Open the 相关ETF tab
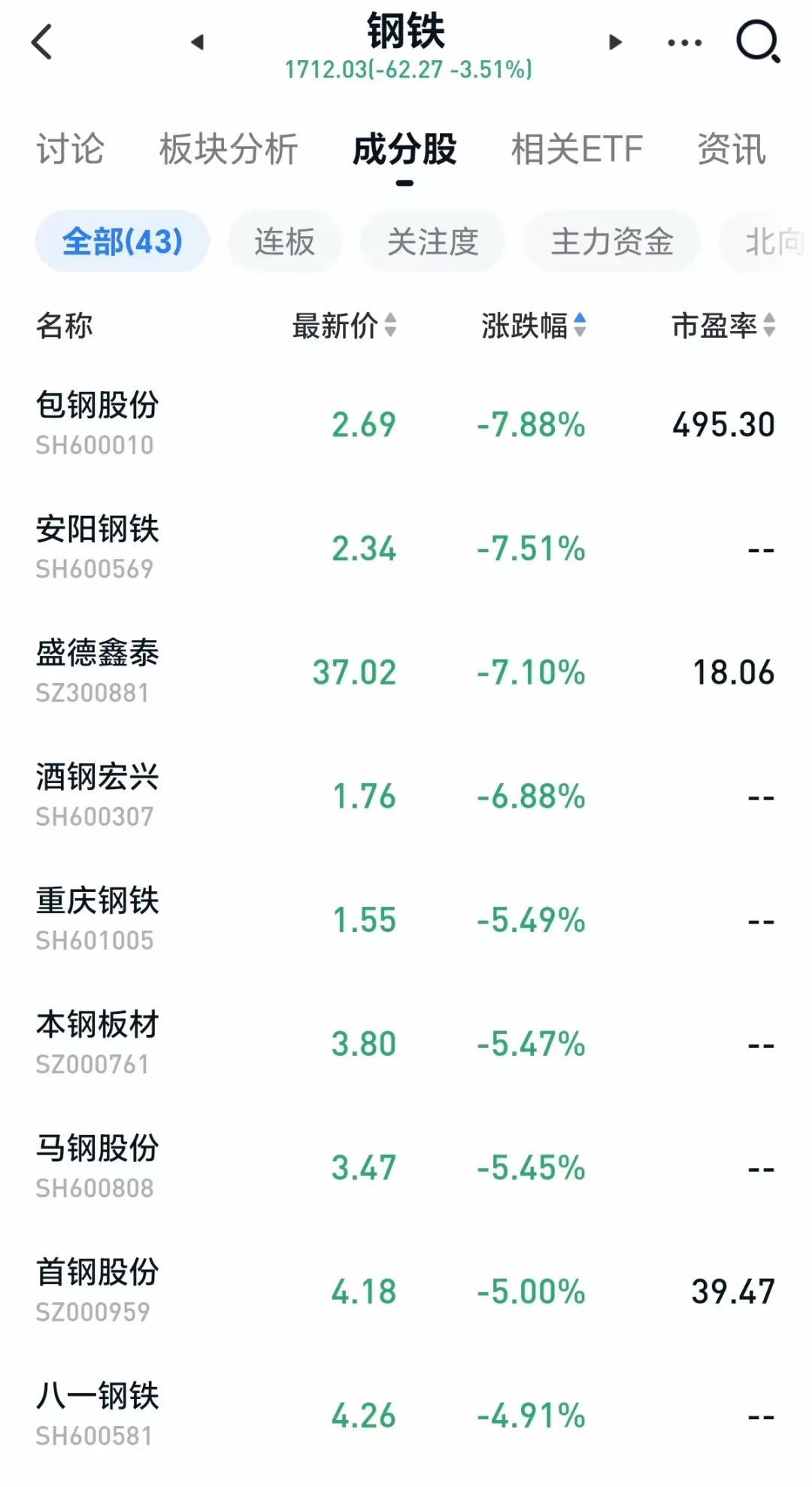812x1487 pixels. [577, 149]
